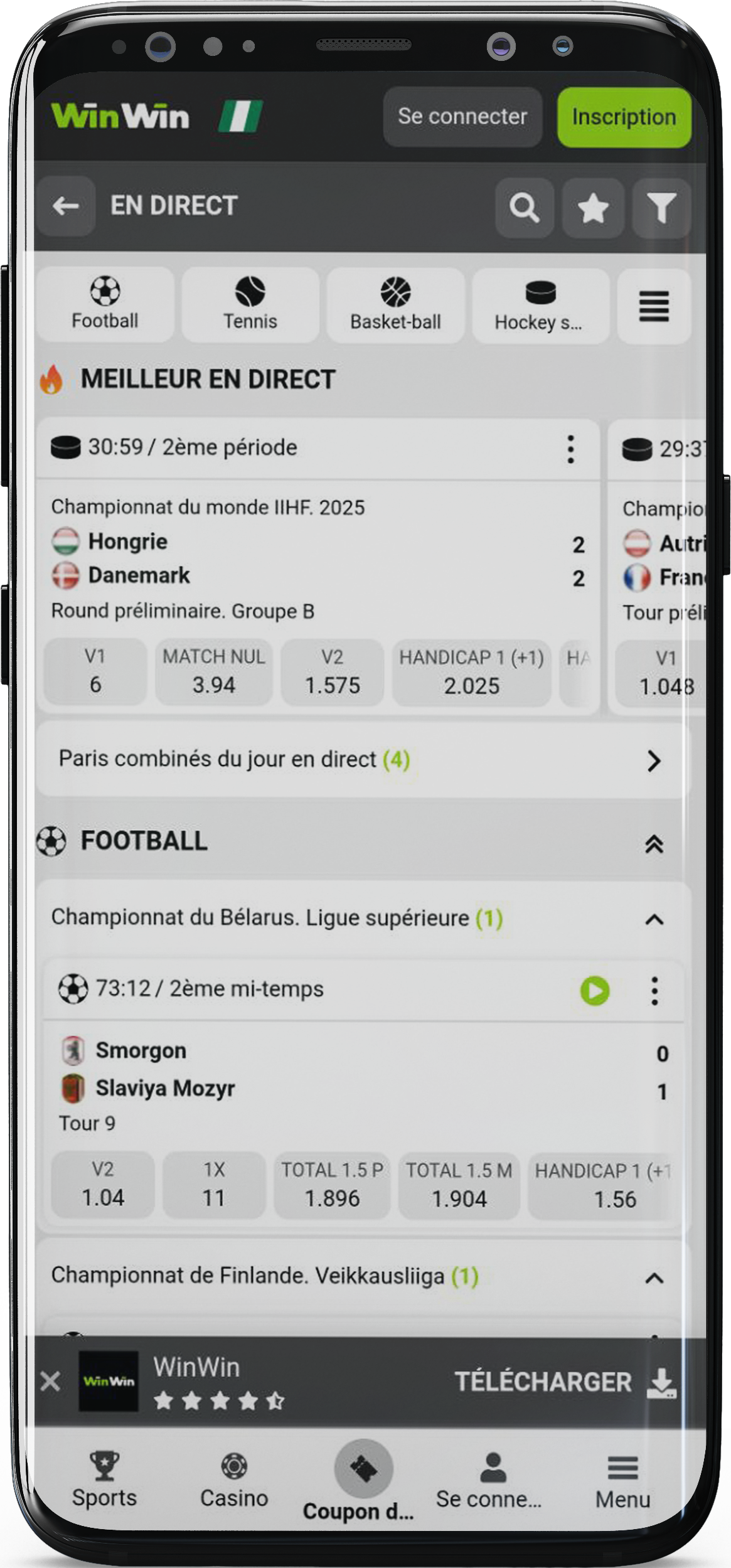Open the filter funnel icon
The image size is (731, 1568).
(661, 208)
